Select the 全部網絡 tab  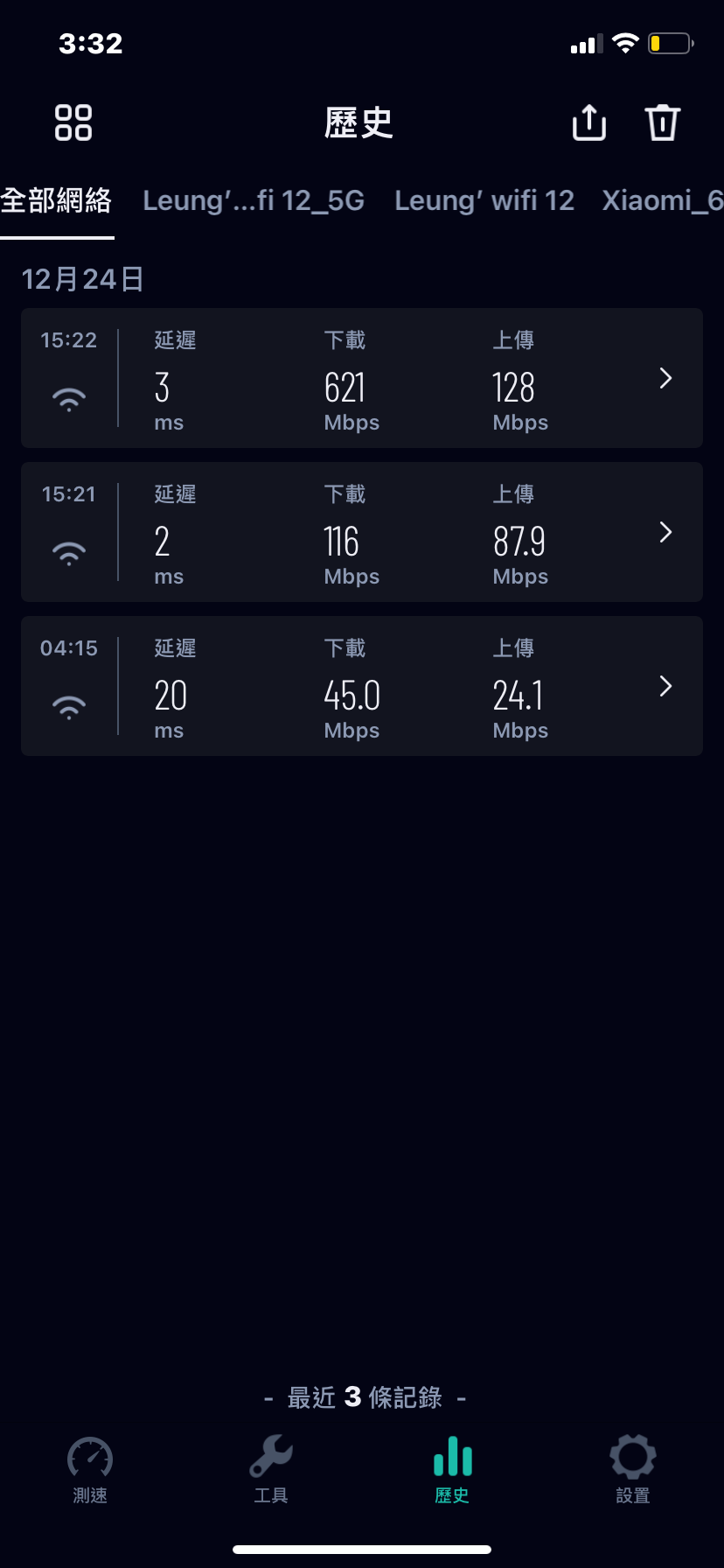[57, 201]
